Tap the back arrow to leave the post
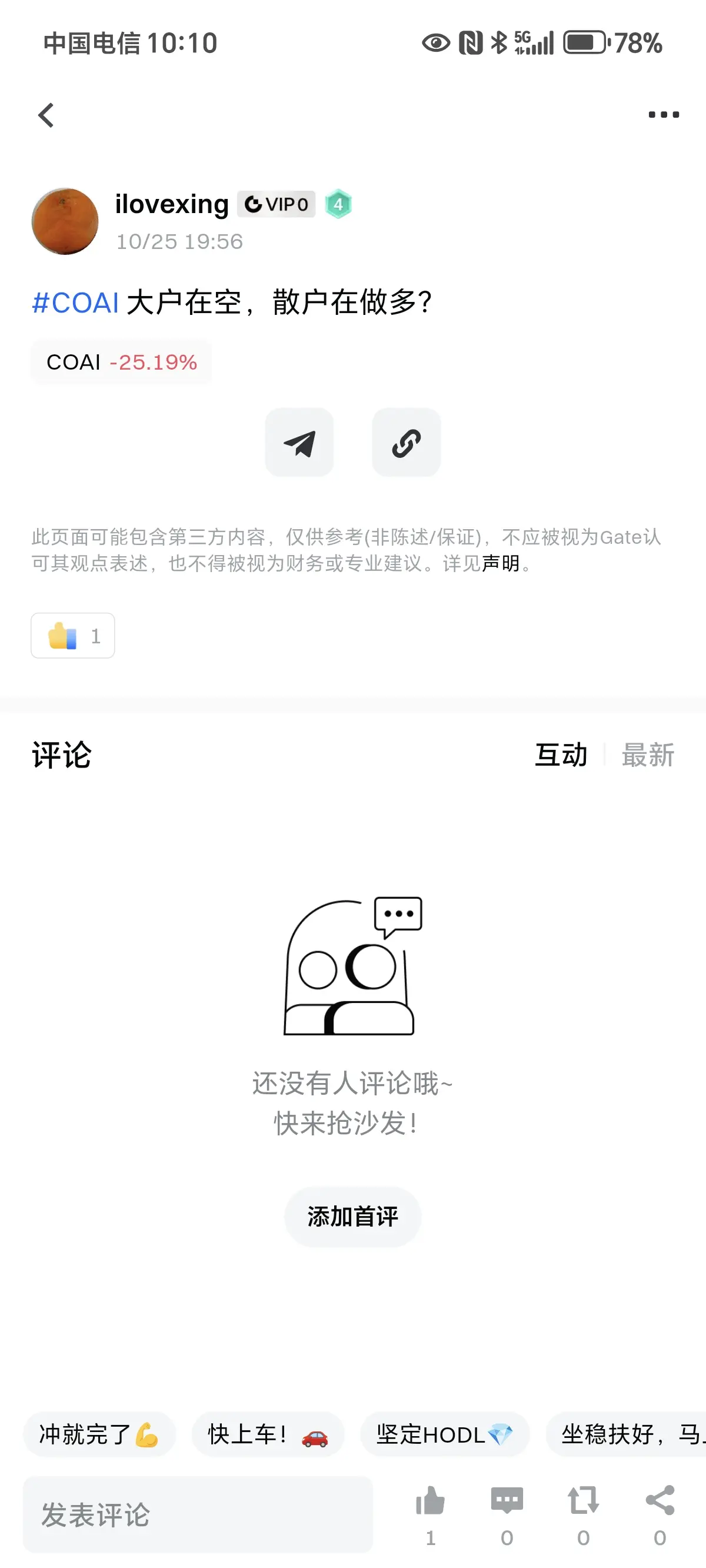This screenshot has height=1568, width=706. (46, 114)
